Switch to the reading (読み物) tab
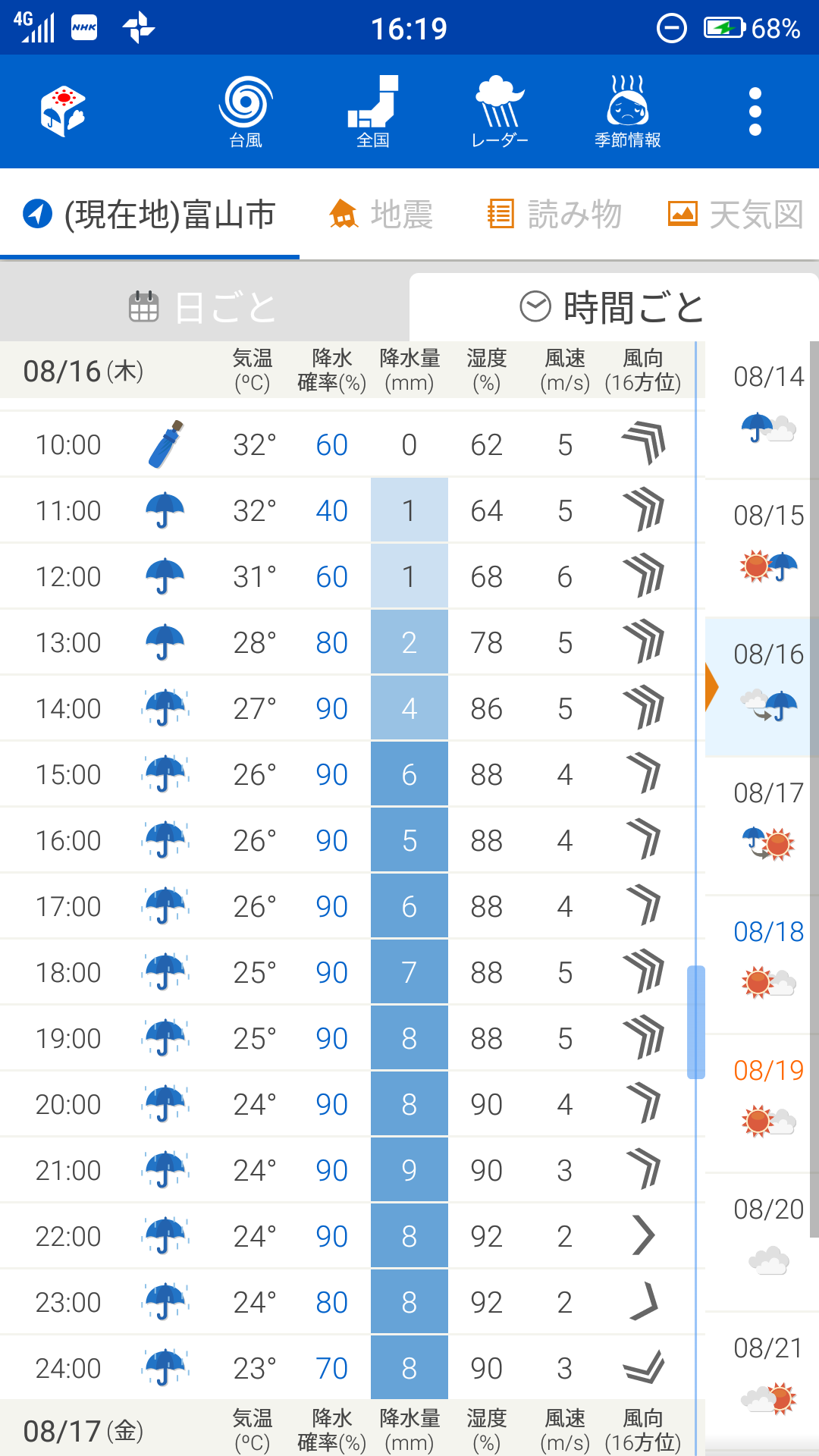 (x=554, y=215)
